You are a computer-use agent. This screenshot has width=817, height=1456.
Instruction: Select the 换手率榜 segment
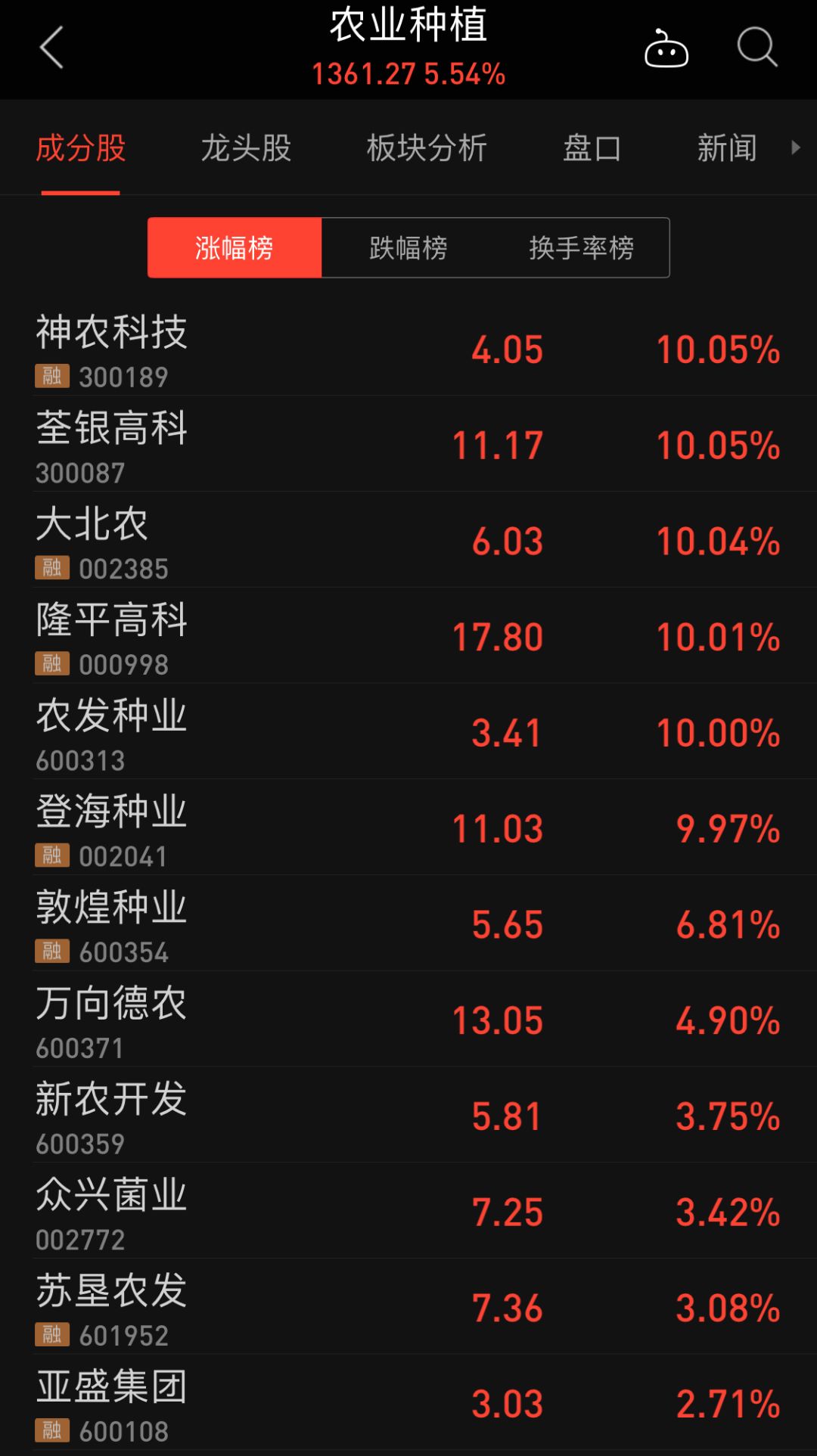581,248
